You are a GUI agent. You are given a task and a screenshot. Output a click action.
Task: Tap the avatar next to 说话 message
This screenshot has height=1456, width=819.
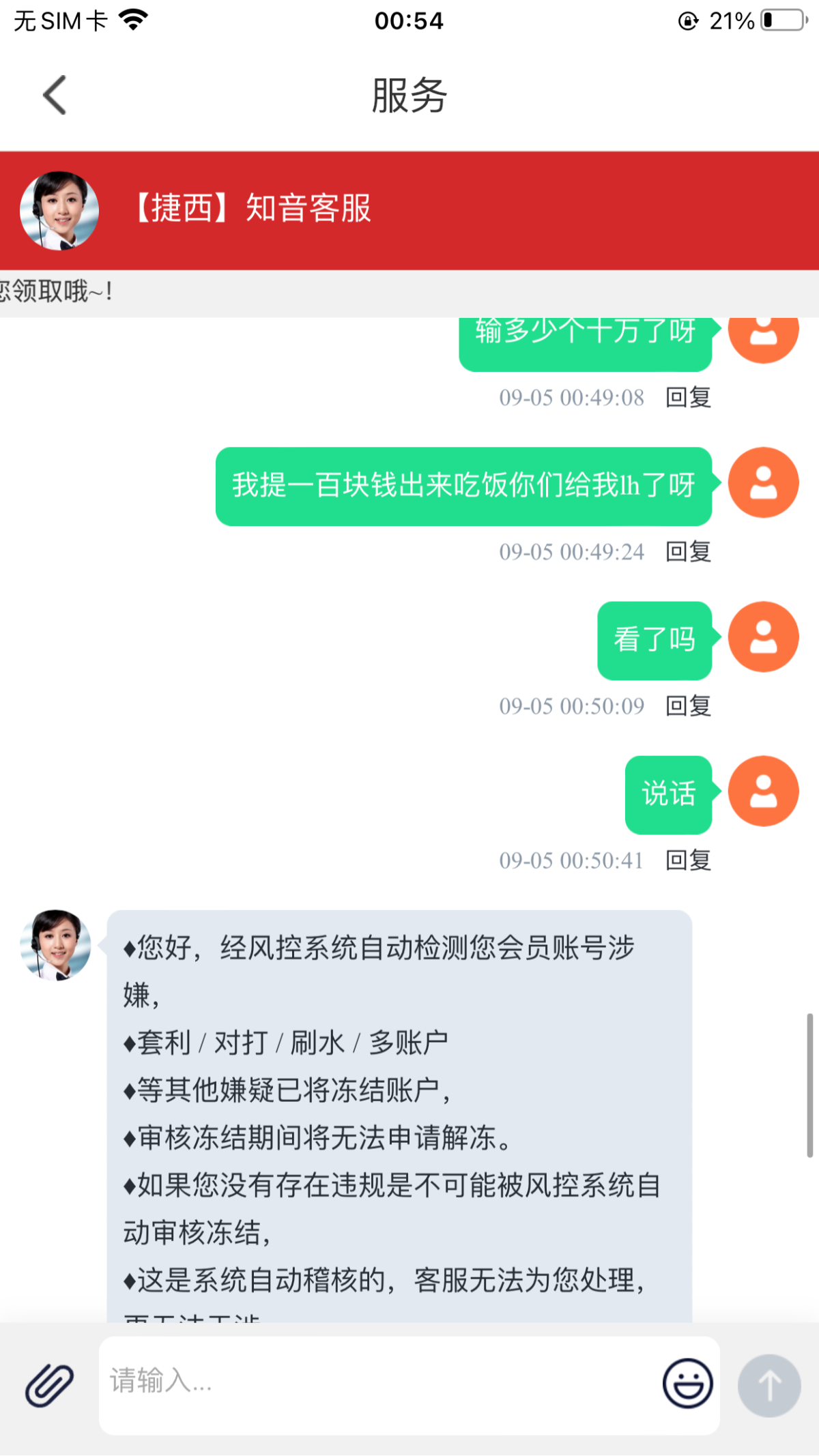click(763, 791)
